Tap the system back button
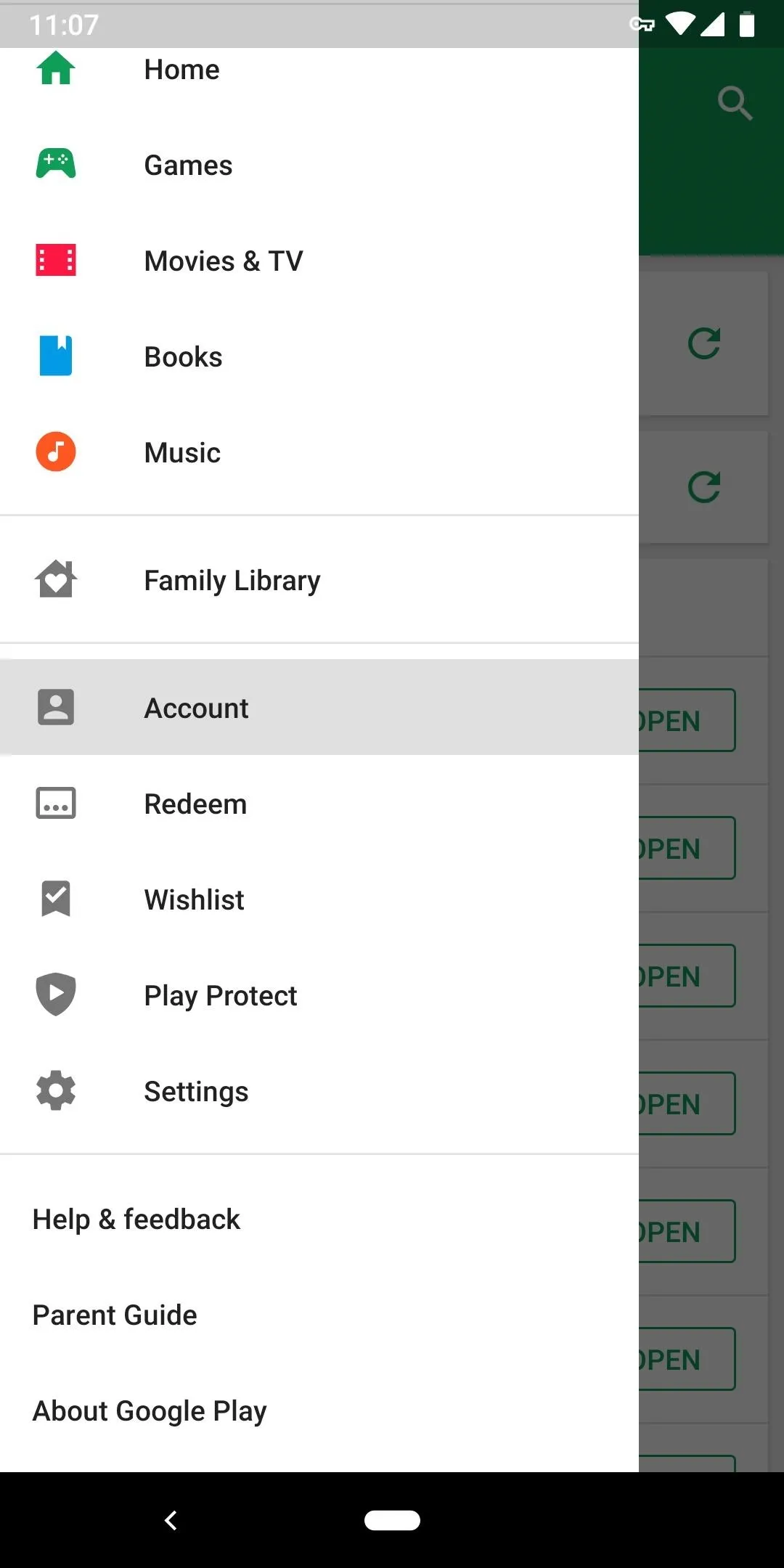Image resolution: width=784 pixels, height=1568 pixels. click(171, 1520)
